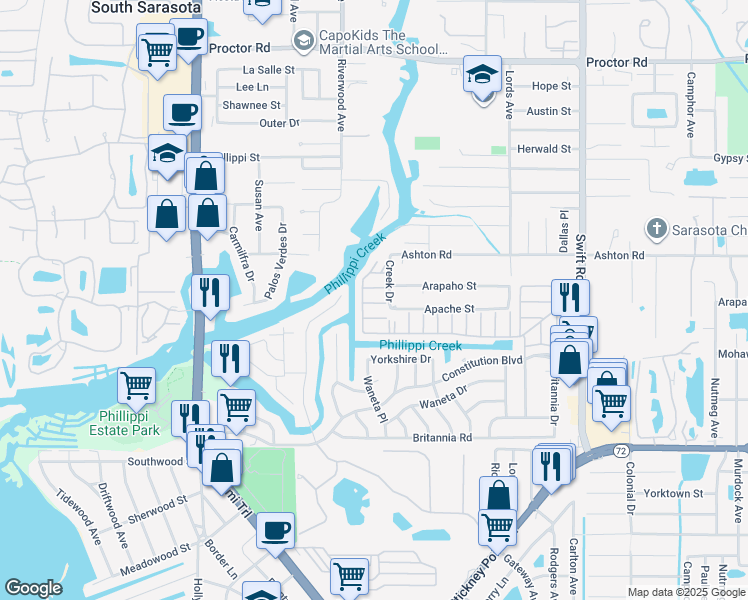This screenshot has width=748, height=600.
Task: Tap the restaurant marker near Palos Verdes Dr
Action: click(x=211, y=292)
